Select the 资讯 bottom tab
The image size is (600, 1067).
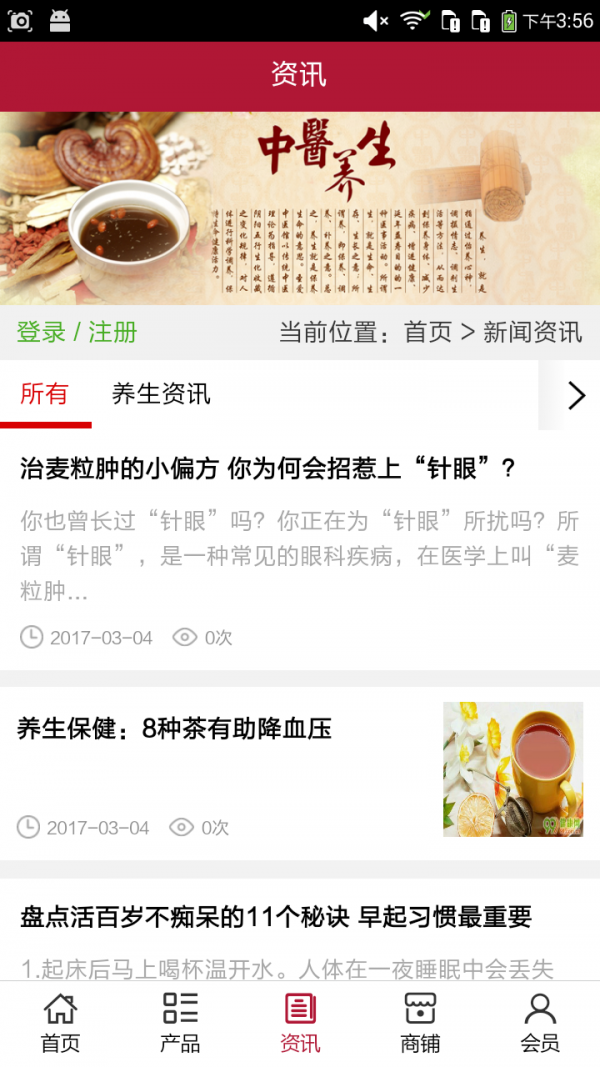[300, 1023]
